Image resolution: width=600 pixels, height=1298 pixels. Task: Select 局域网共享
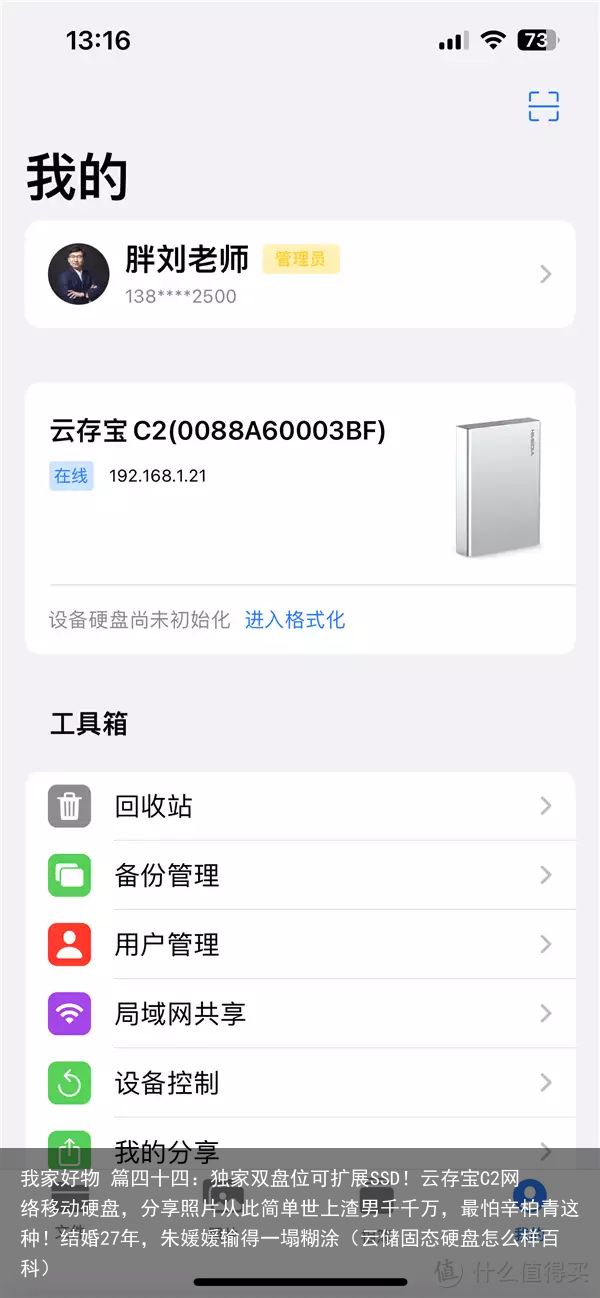(299, 1014)
